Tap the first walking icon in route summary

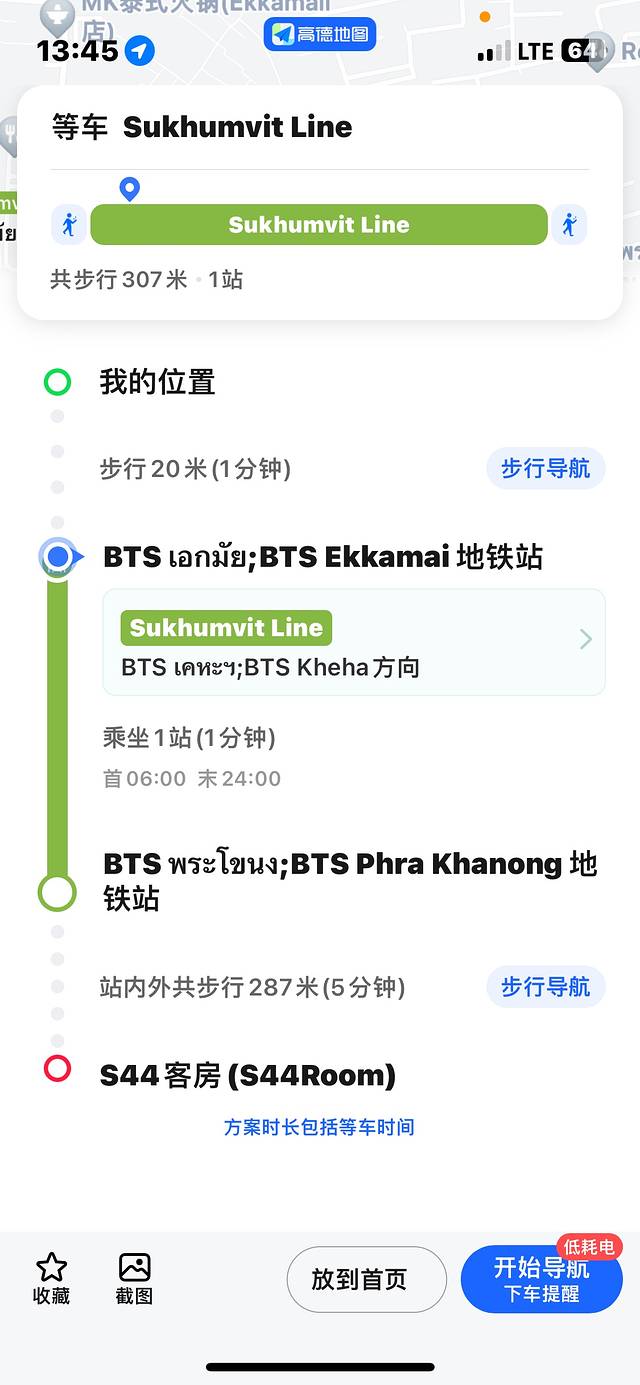(x=69, y=225)
